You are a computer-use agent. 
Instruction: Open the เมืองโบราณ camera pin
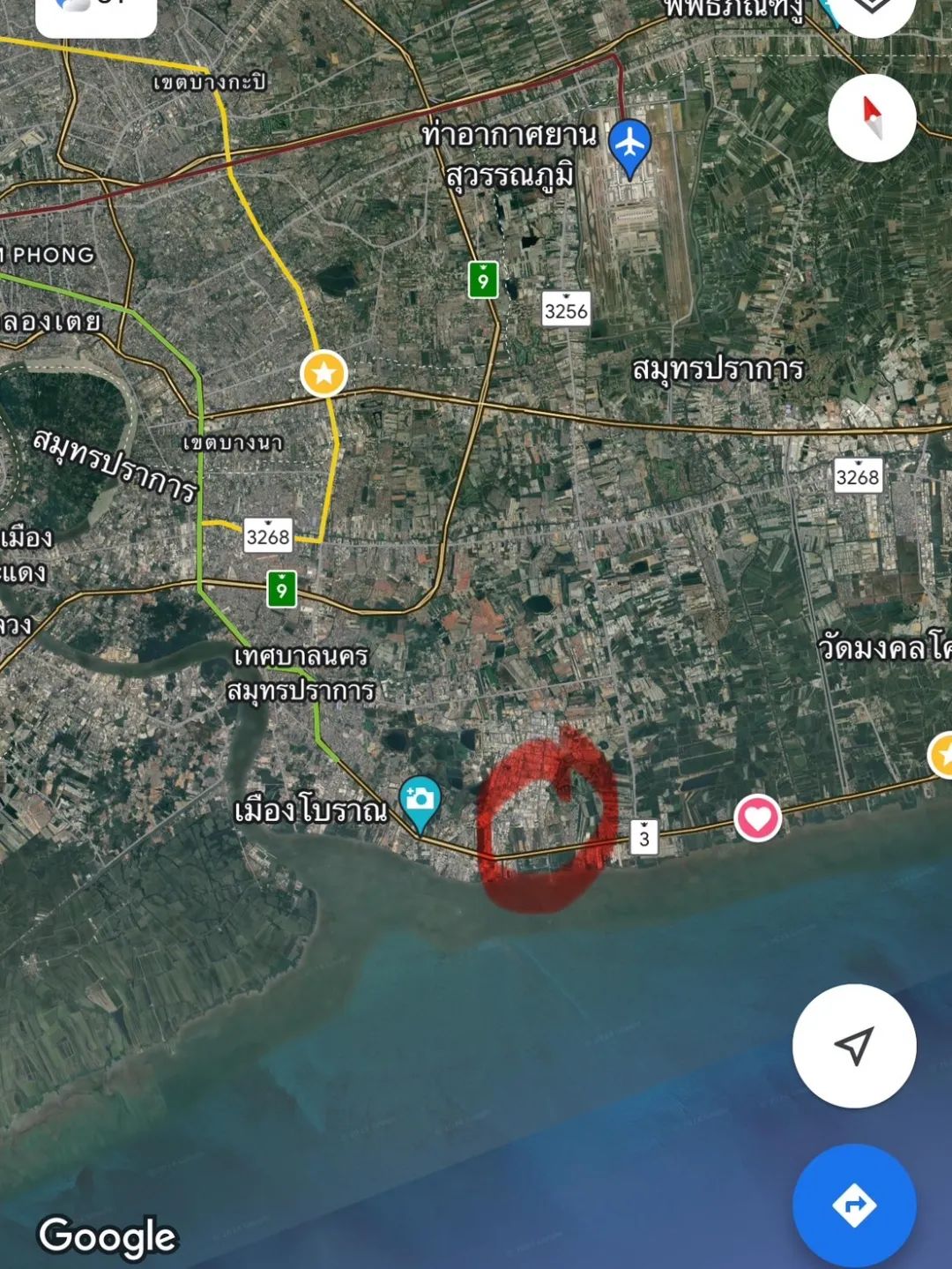(x=420, y=801)
